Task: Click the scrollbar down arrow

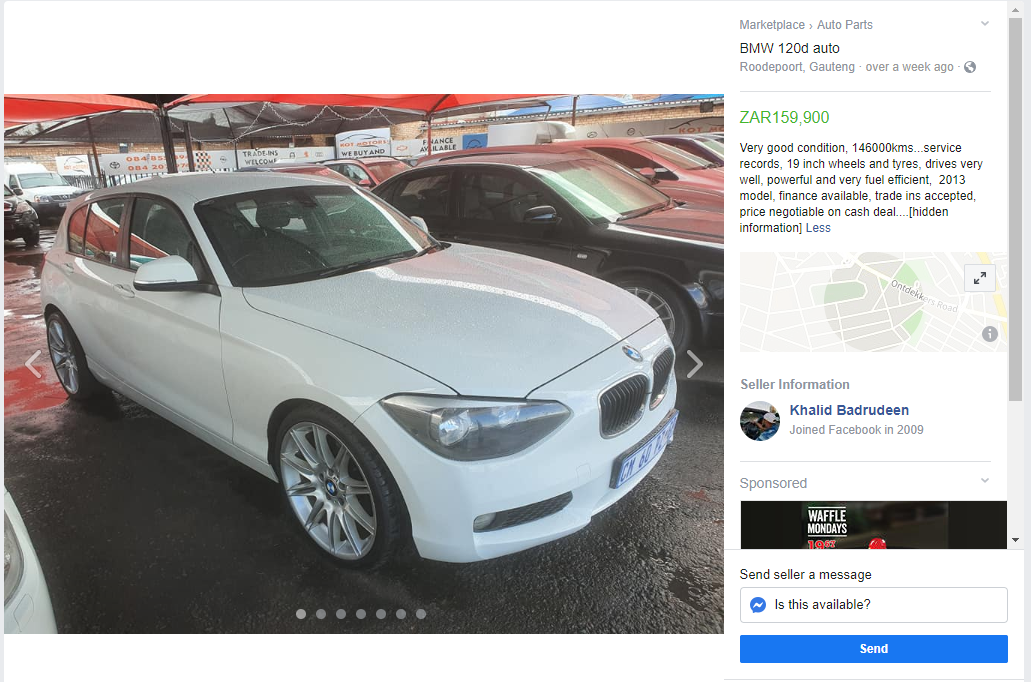Action: (1016, 540)
